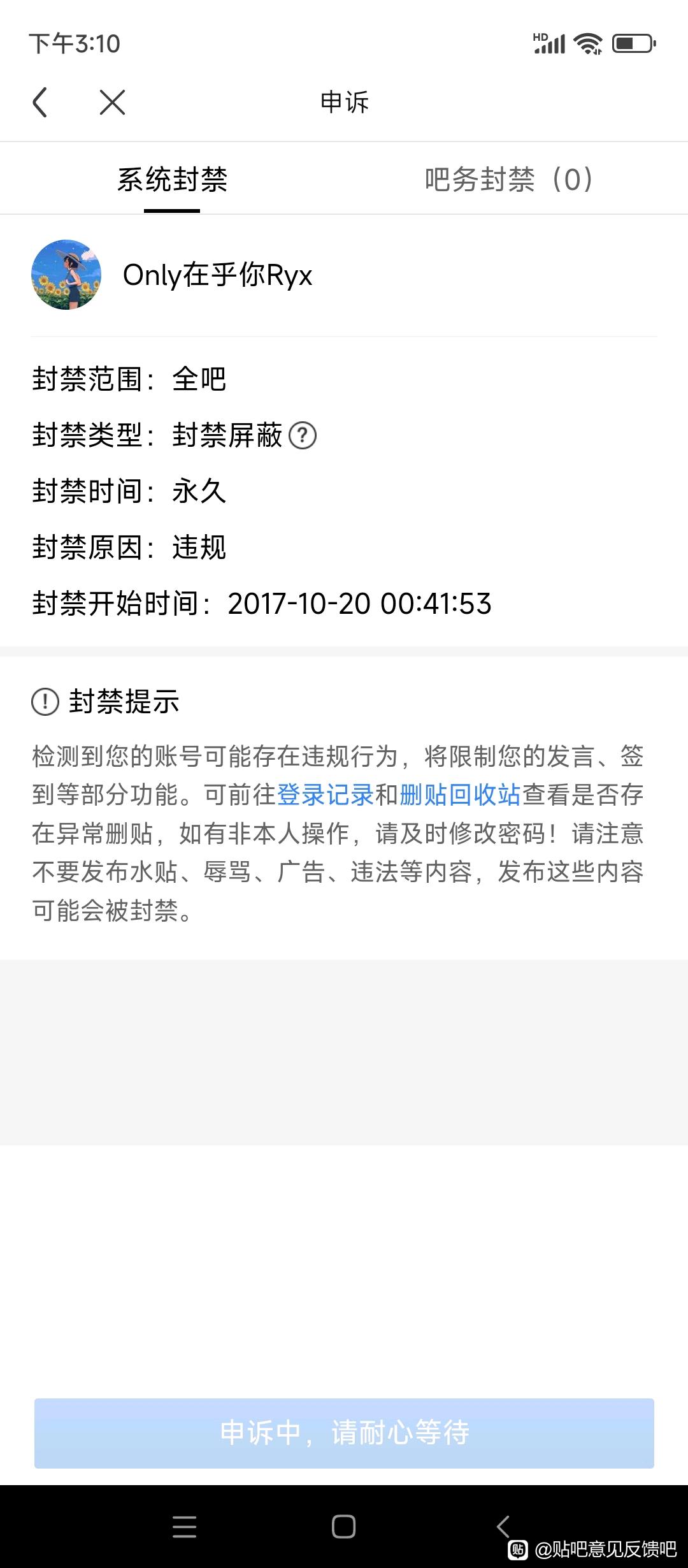Tap the help icon beside 封禁屏蔽
This screenshot has height=1568, width=688.
[303, 436]
